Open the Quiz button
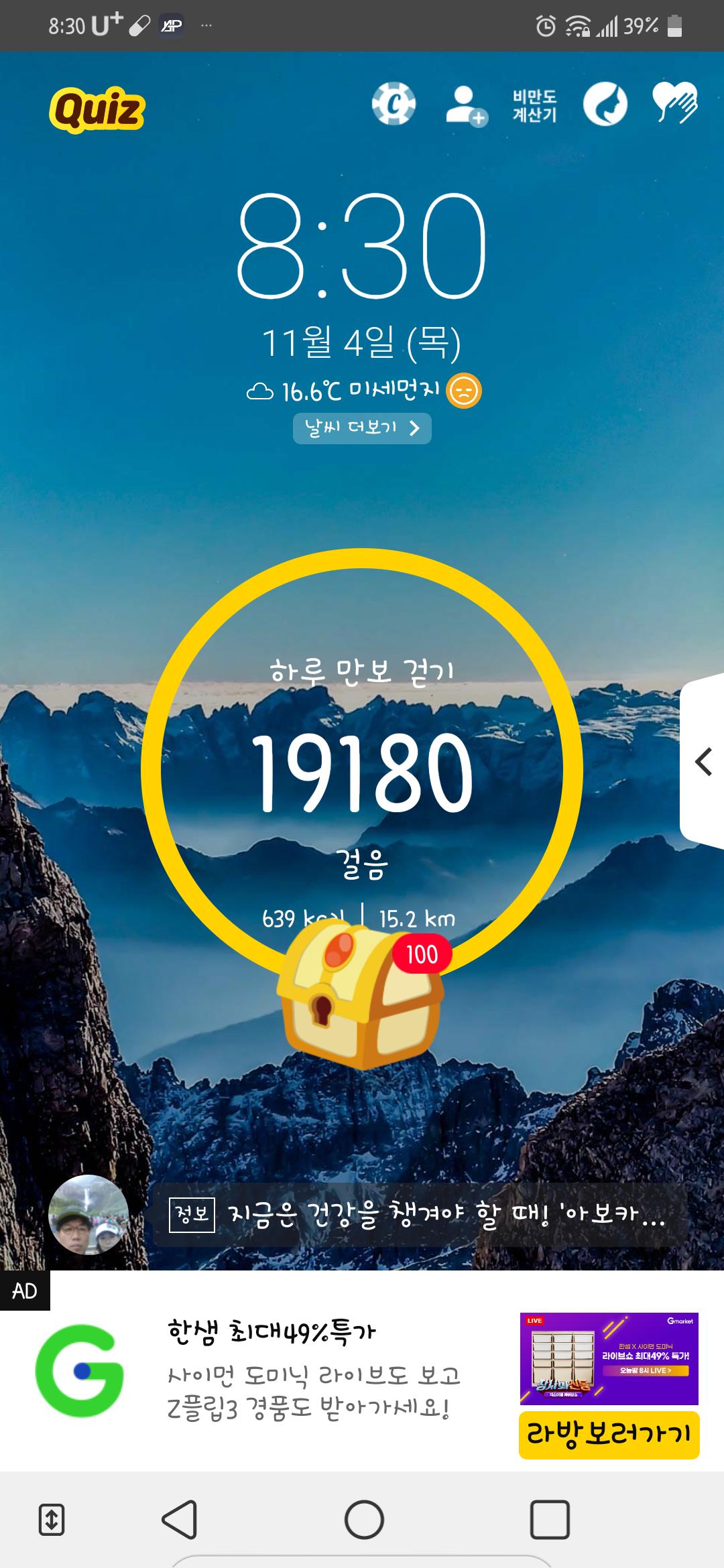The height and width of the screenshot is (1568, 724). click(97, 109)
